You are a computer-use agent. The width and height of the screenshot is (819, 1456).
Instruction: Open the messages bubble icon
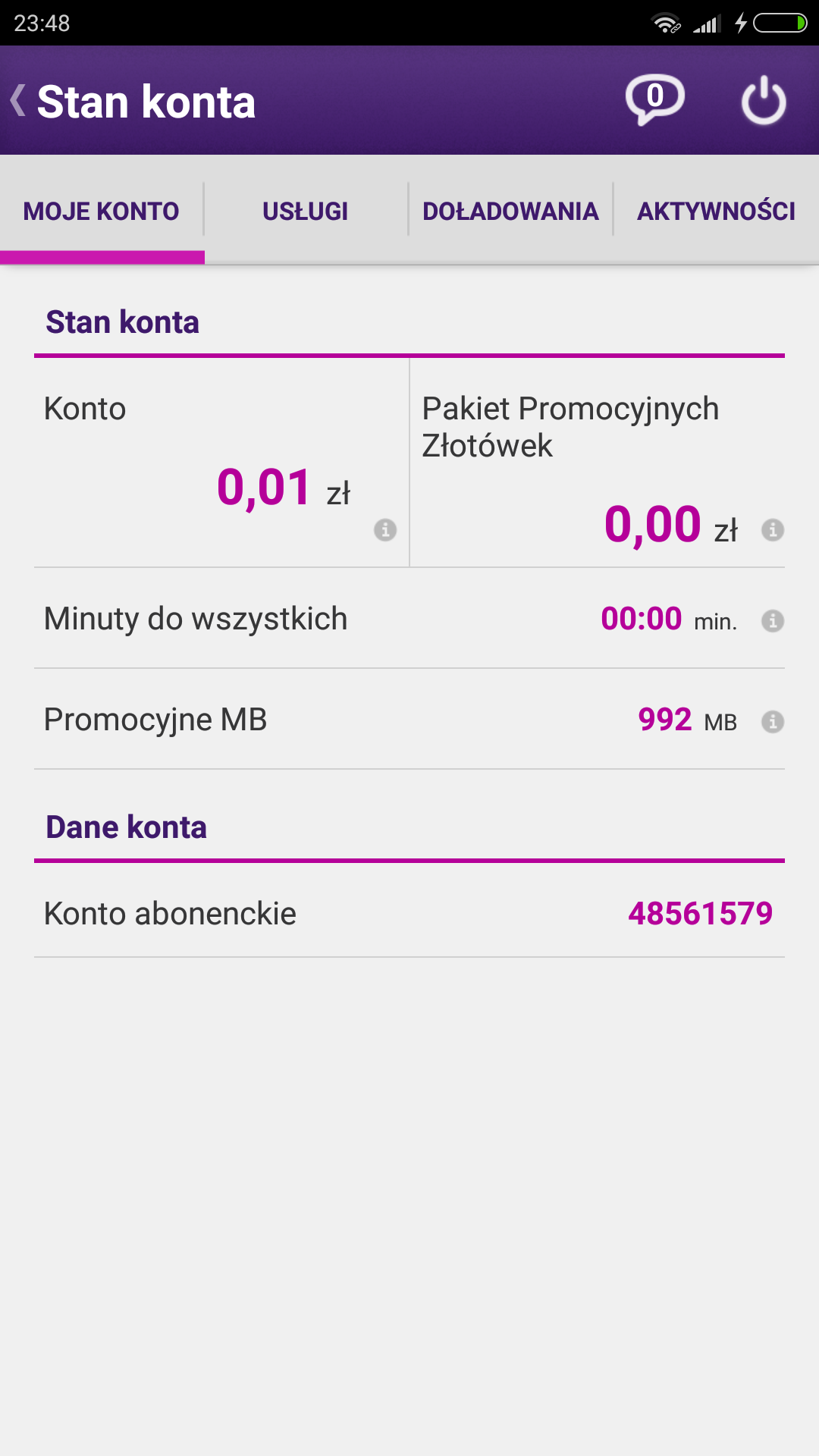point(654,99)
